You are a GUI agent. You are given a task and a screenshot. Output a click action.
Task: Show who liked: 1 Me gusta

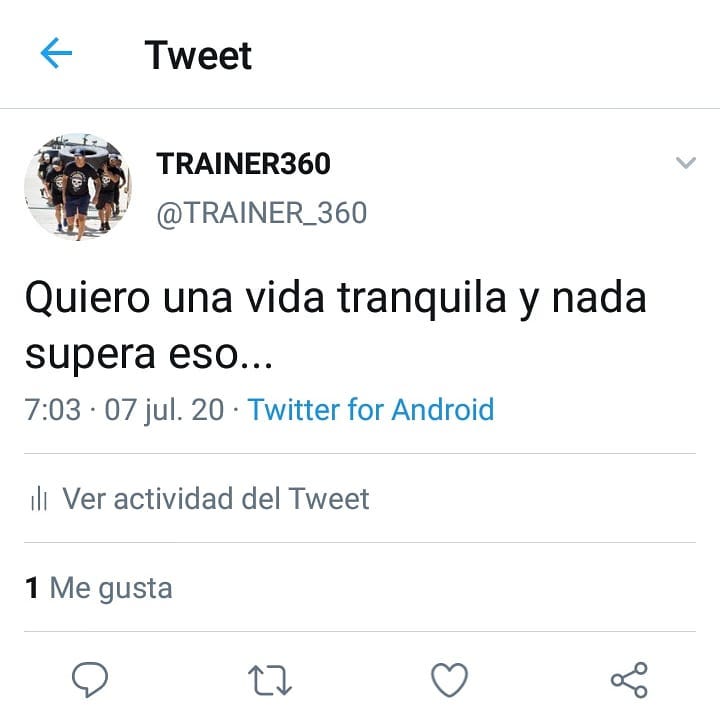(x=99, y=588)
